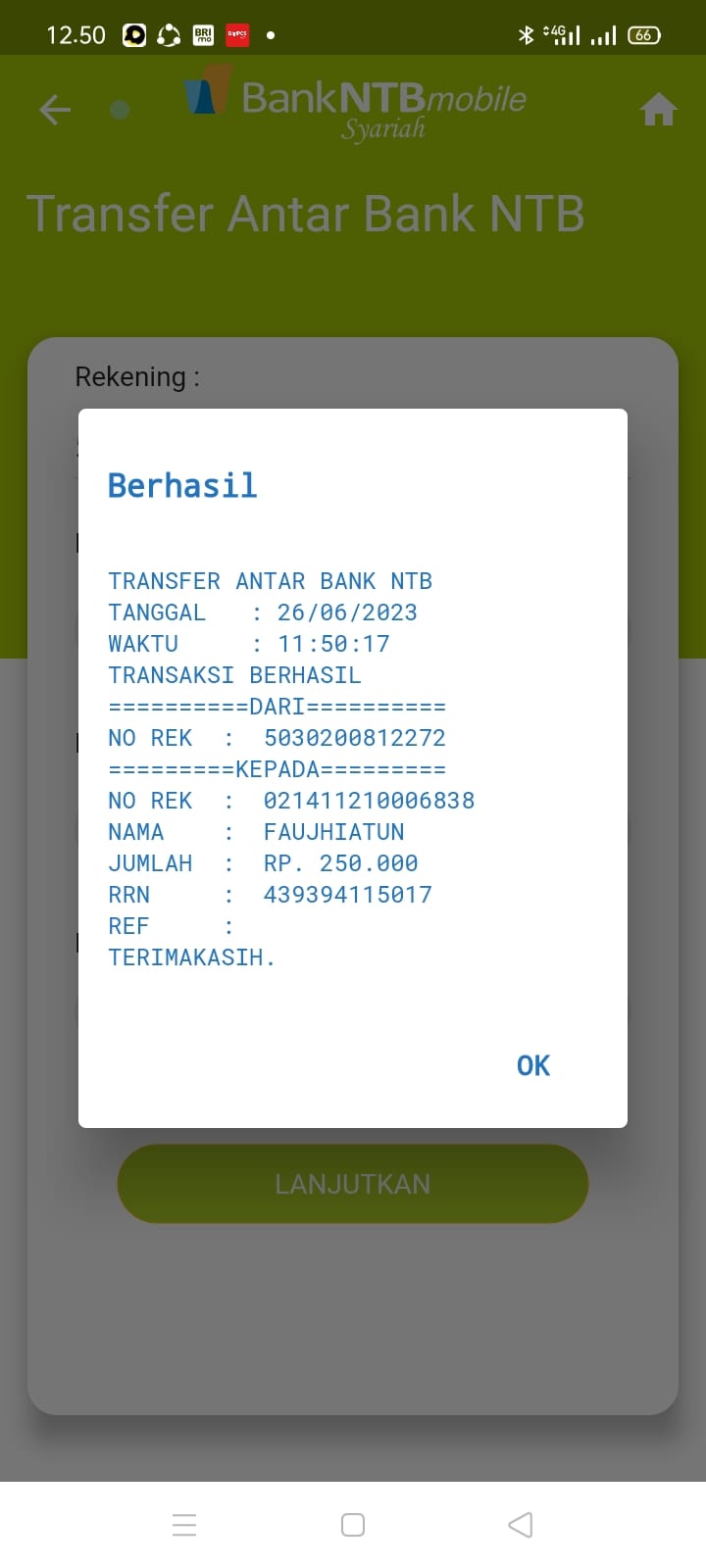Open the system recent apps menu
Screen dimensions: 706x1568
(x=184, y=1525)
